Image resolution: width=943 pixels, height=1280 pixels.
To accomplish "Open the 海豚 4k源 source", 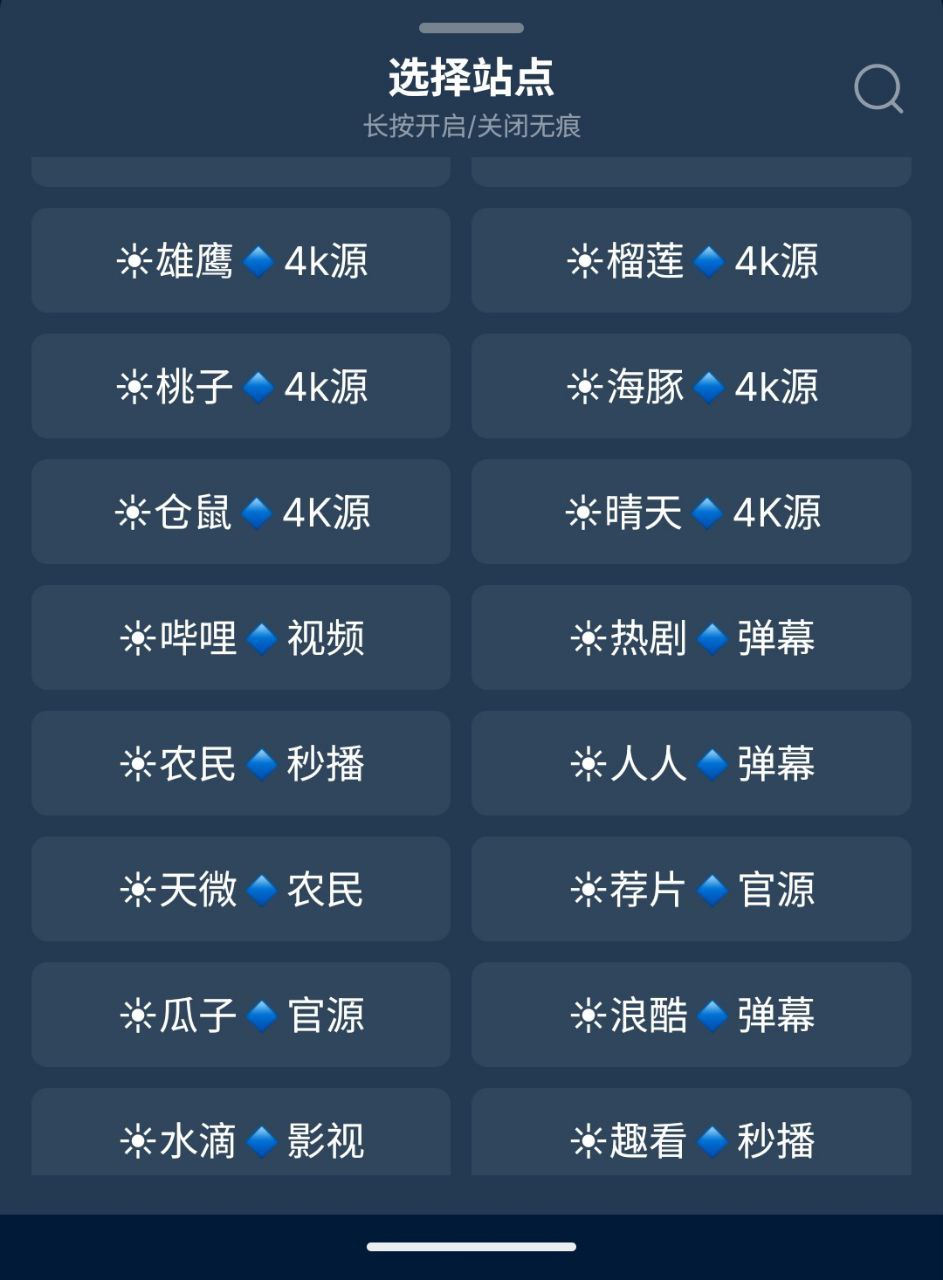I will click(x=691, y=386).
